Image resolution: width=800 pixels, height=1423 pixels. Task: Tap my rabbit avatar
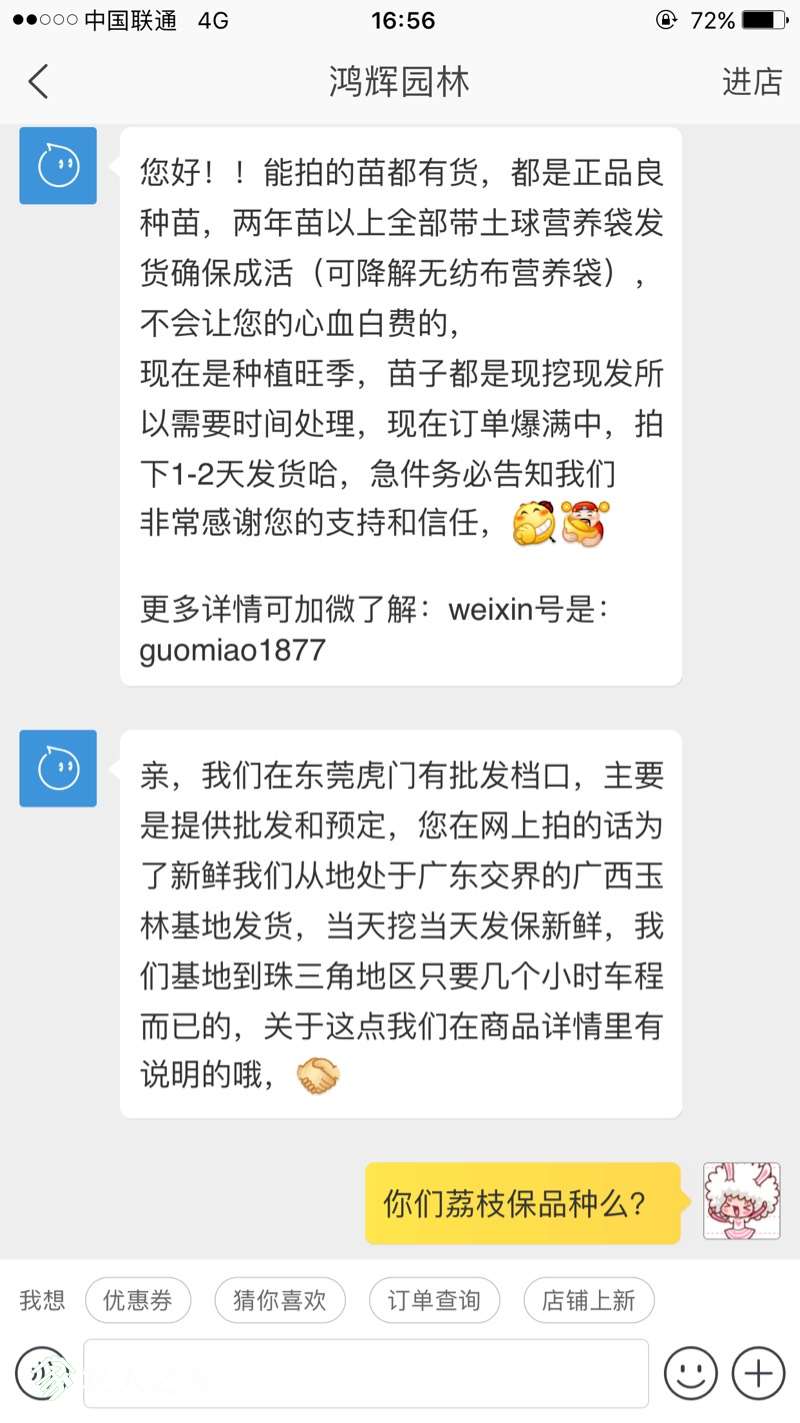741,1201
